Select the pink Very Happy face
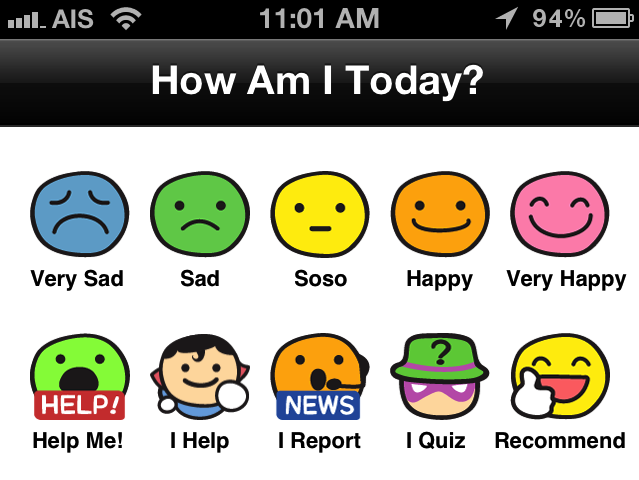The width and height of the screenshot is (639, 480). click(561, 215)
